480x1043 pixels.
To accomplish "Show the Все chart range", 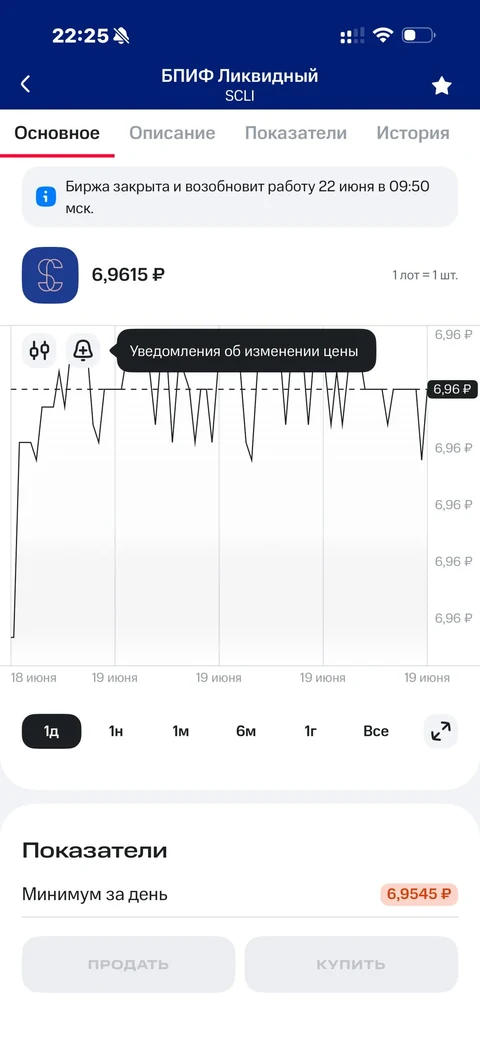I will click(376, 731).
